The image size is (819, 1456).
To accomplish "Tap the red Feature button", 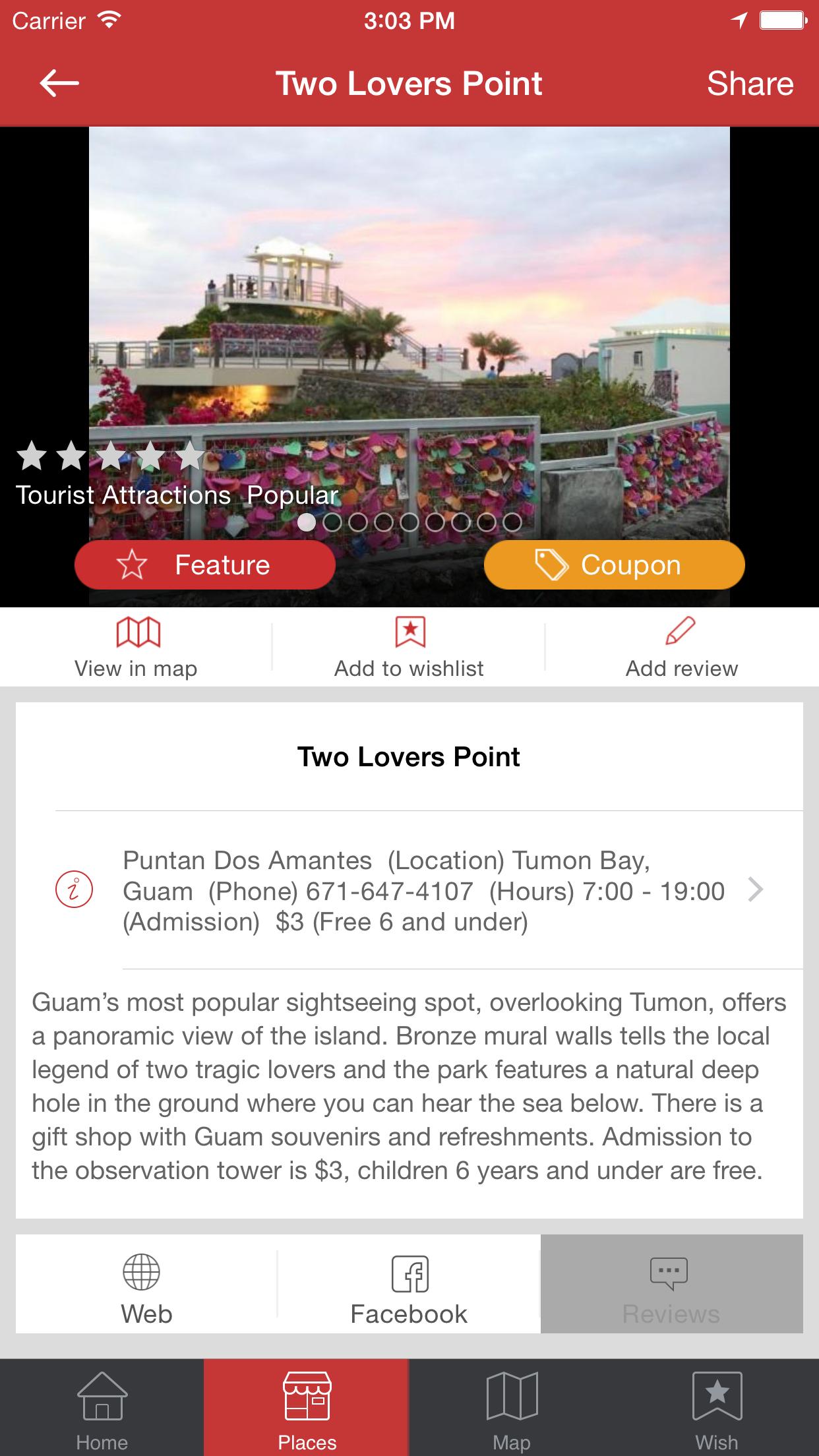I will (x=204, y=565).
